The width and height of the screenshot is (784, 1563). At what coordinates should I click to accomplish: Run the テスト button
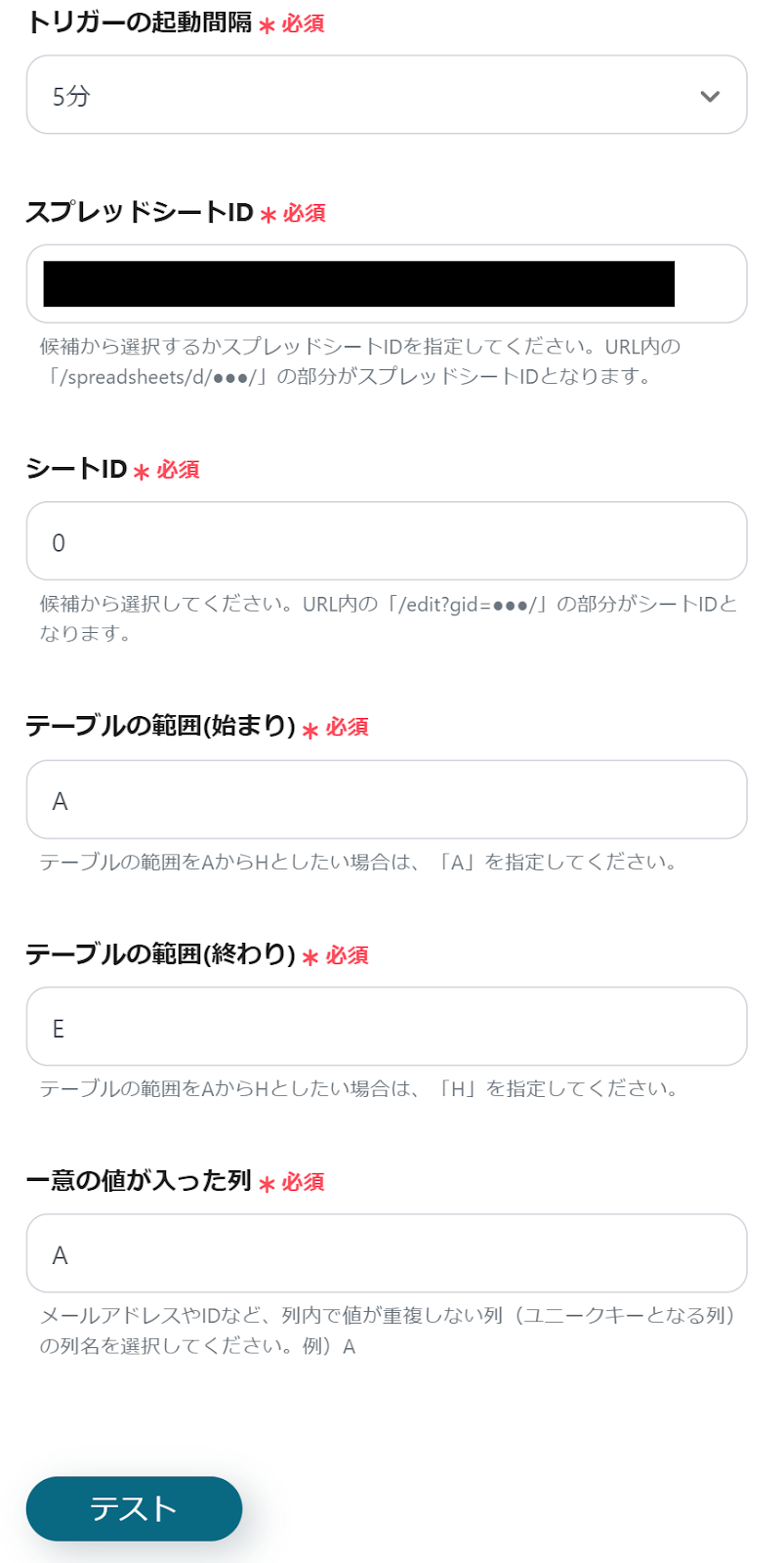[134, 1508]
